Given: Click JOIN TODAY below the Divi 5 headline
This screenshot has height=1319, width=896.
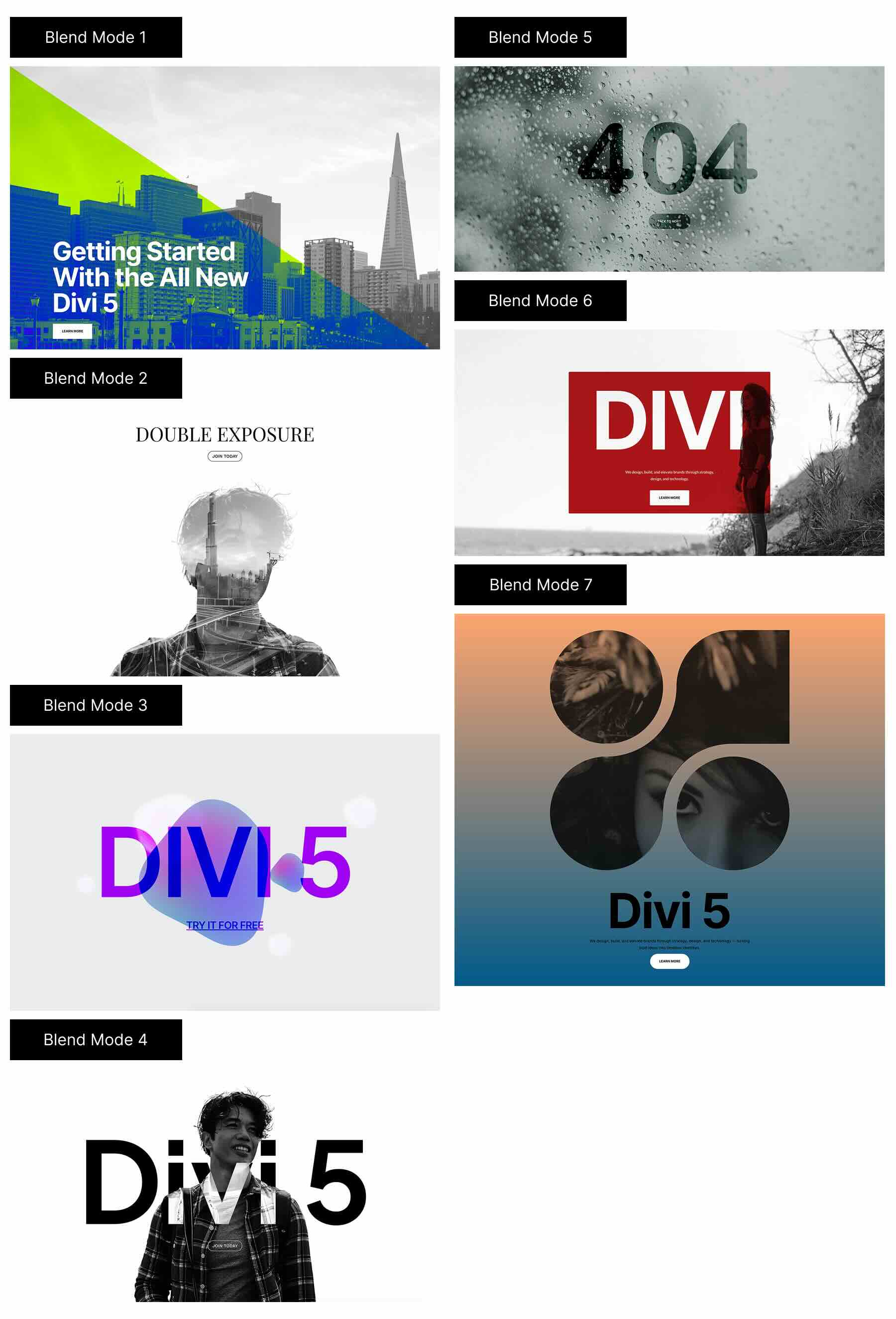Looking at the screenshot, I should coord(226,1245).
